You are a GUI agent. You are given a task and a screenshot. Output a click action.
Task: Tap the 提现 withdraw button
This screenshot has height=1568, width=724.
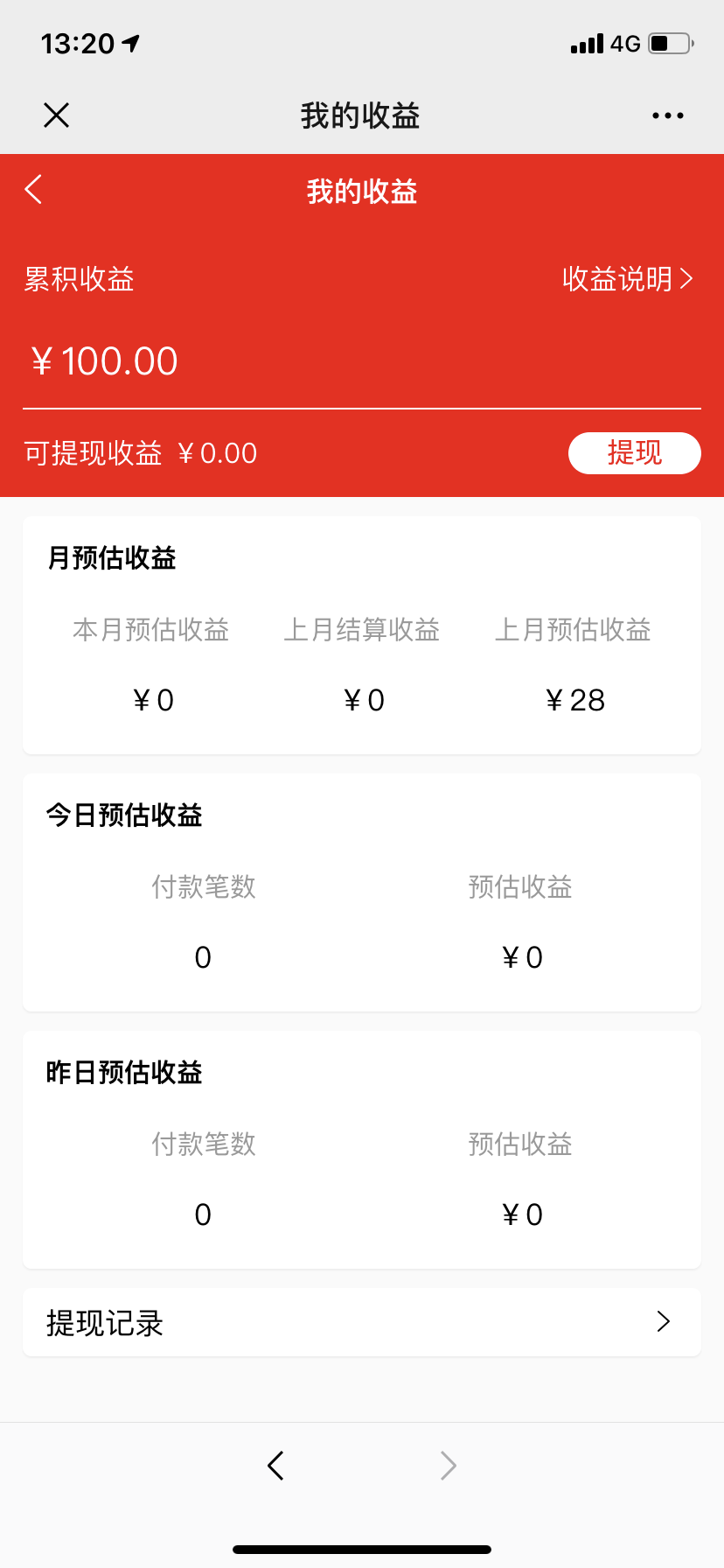[x=635, y=453]
